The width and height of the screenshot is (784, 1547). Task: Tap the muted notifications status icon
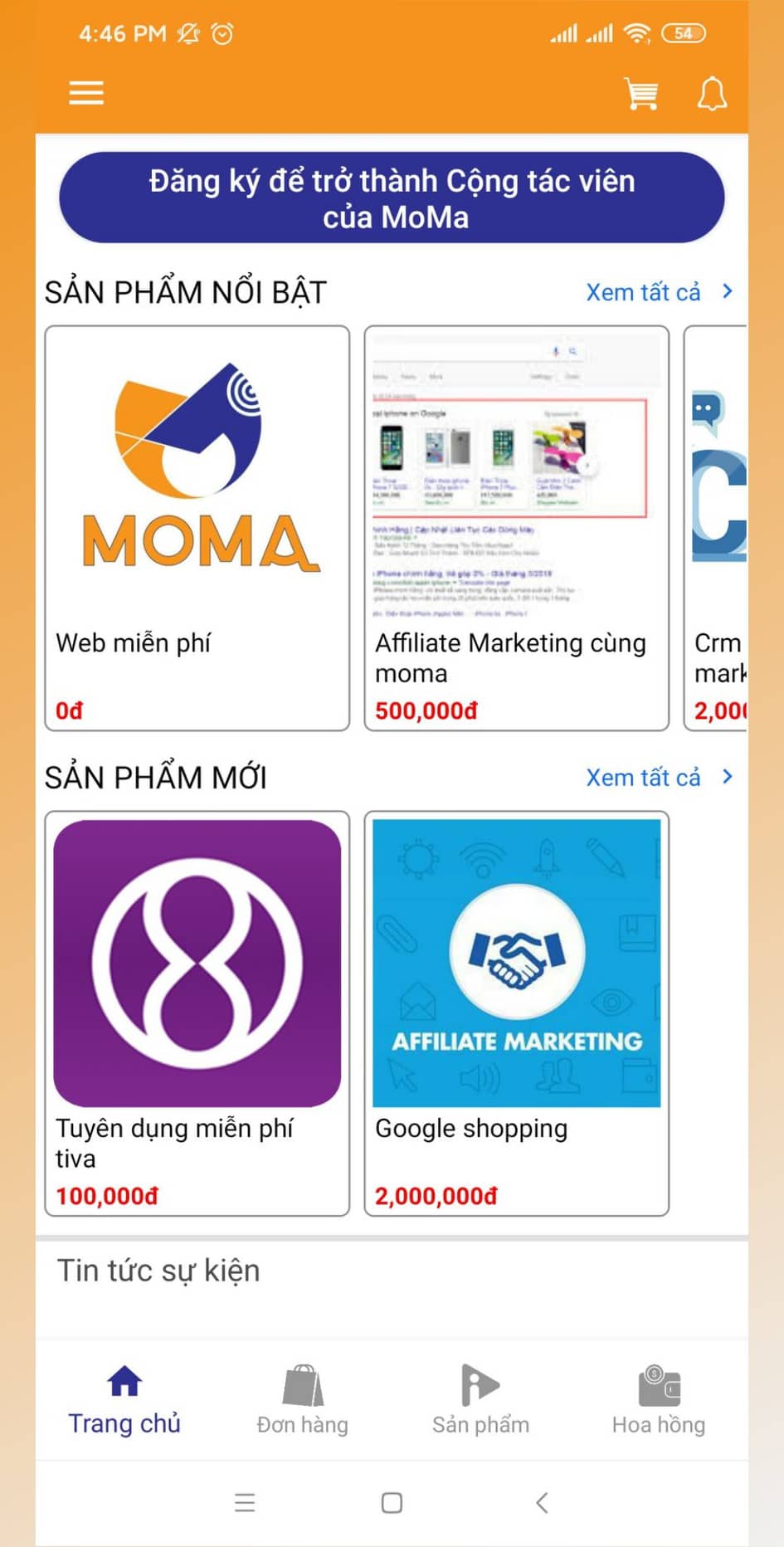189,34
